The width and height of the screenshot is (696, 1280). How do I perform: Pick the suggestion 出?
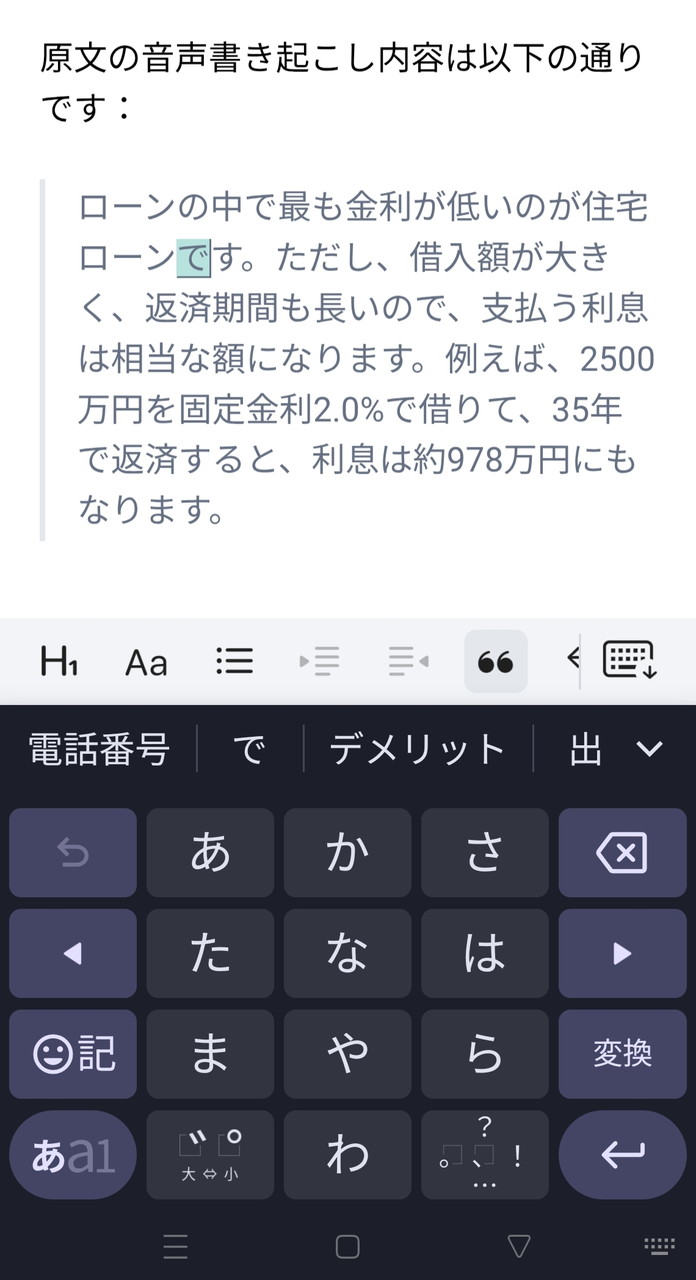pyautogui.click(x=585, y=749)
